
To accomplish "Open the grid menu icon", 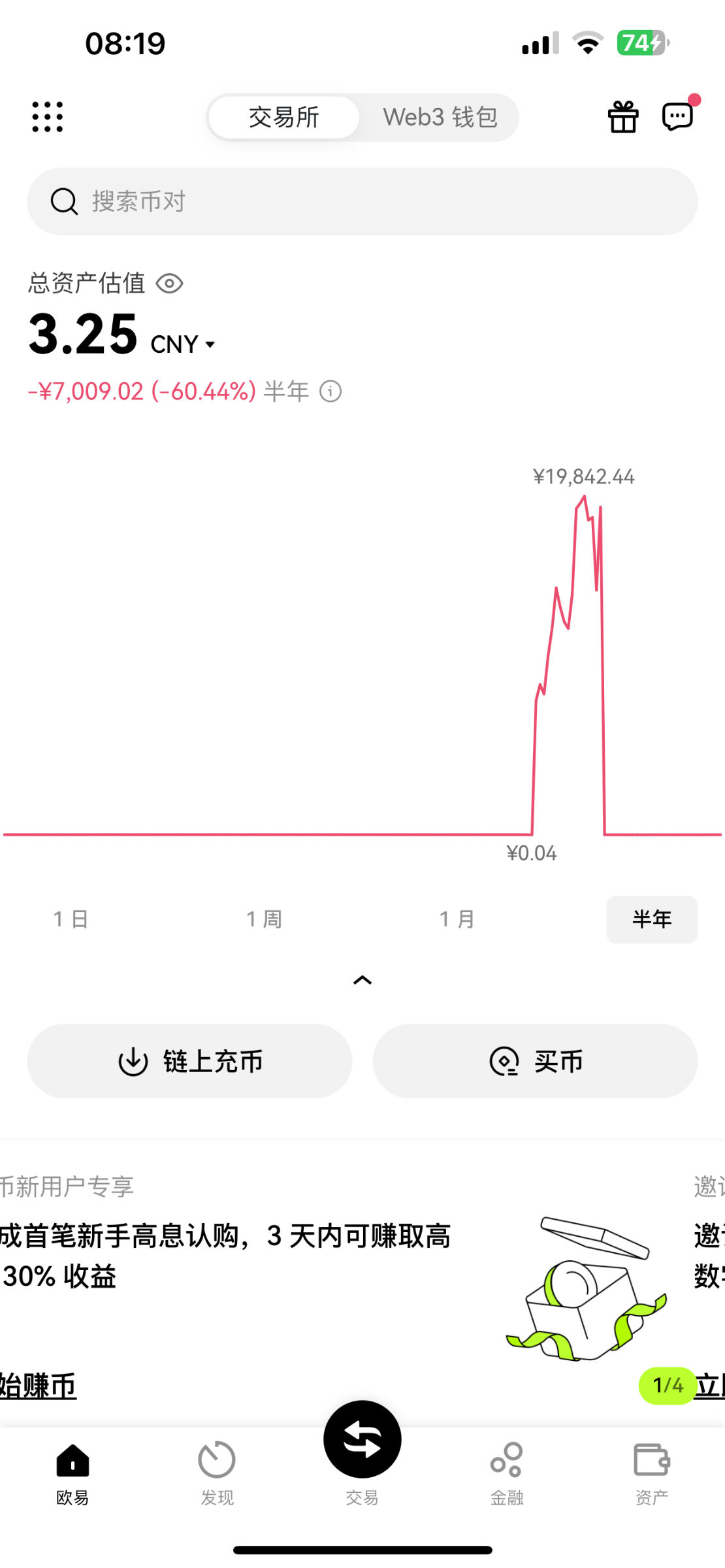I will [48, 118].
